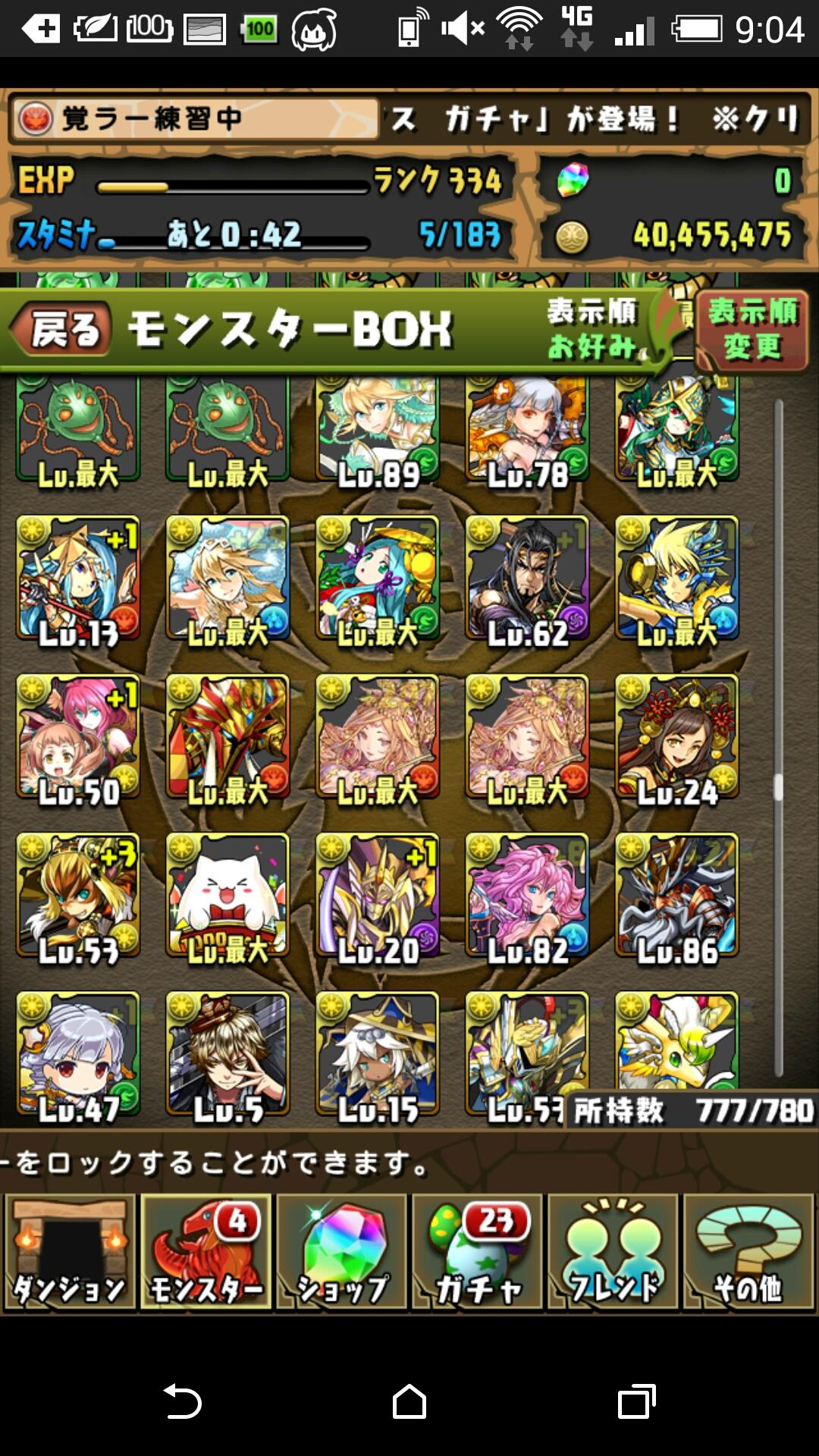819x1456 pixels.
Task: Go to the Android home screen
Action: 409,1401
